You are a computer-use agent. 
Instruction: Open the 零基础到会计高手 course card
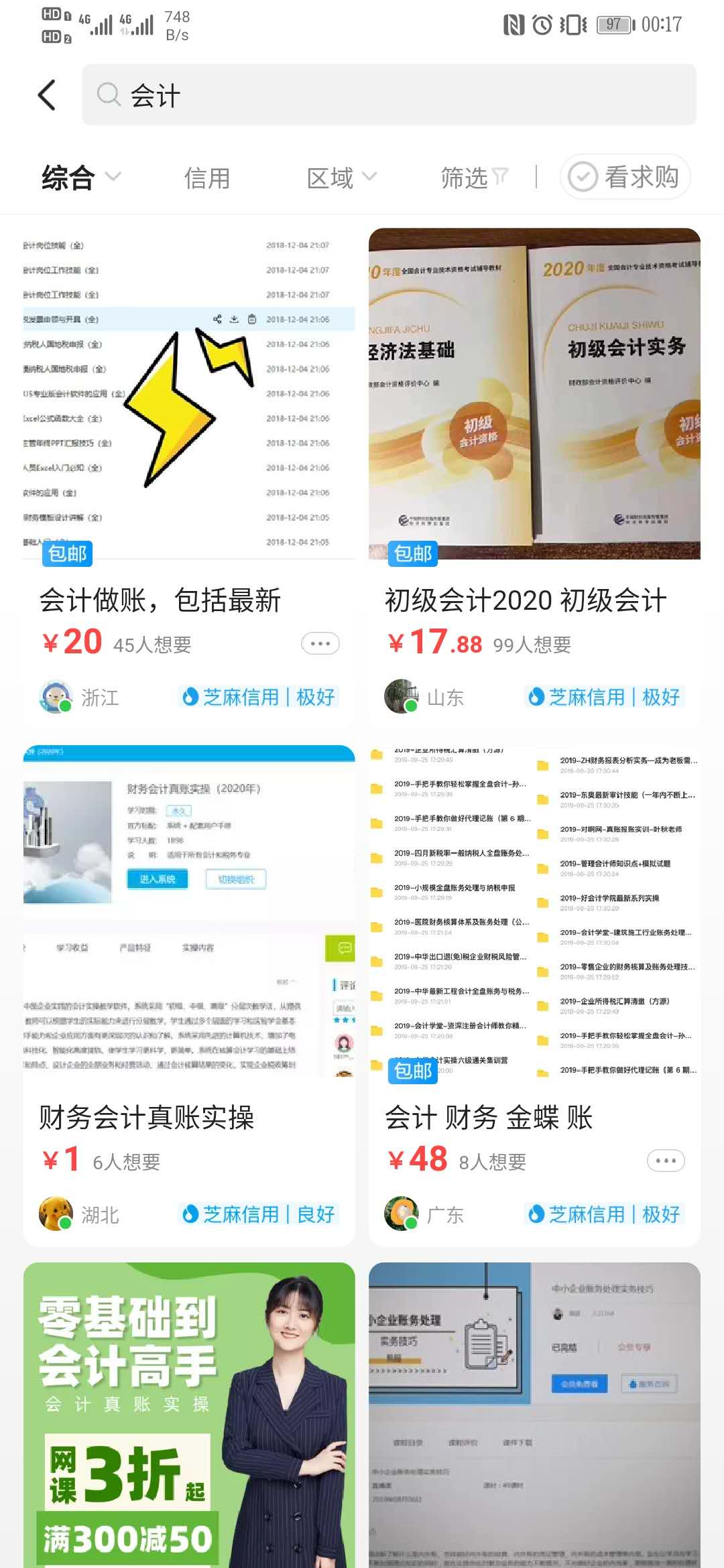(x=189, y=1414)
